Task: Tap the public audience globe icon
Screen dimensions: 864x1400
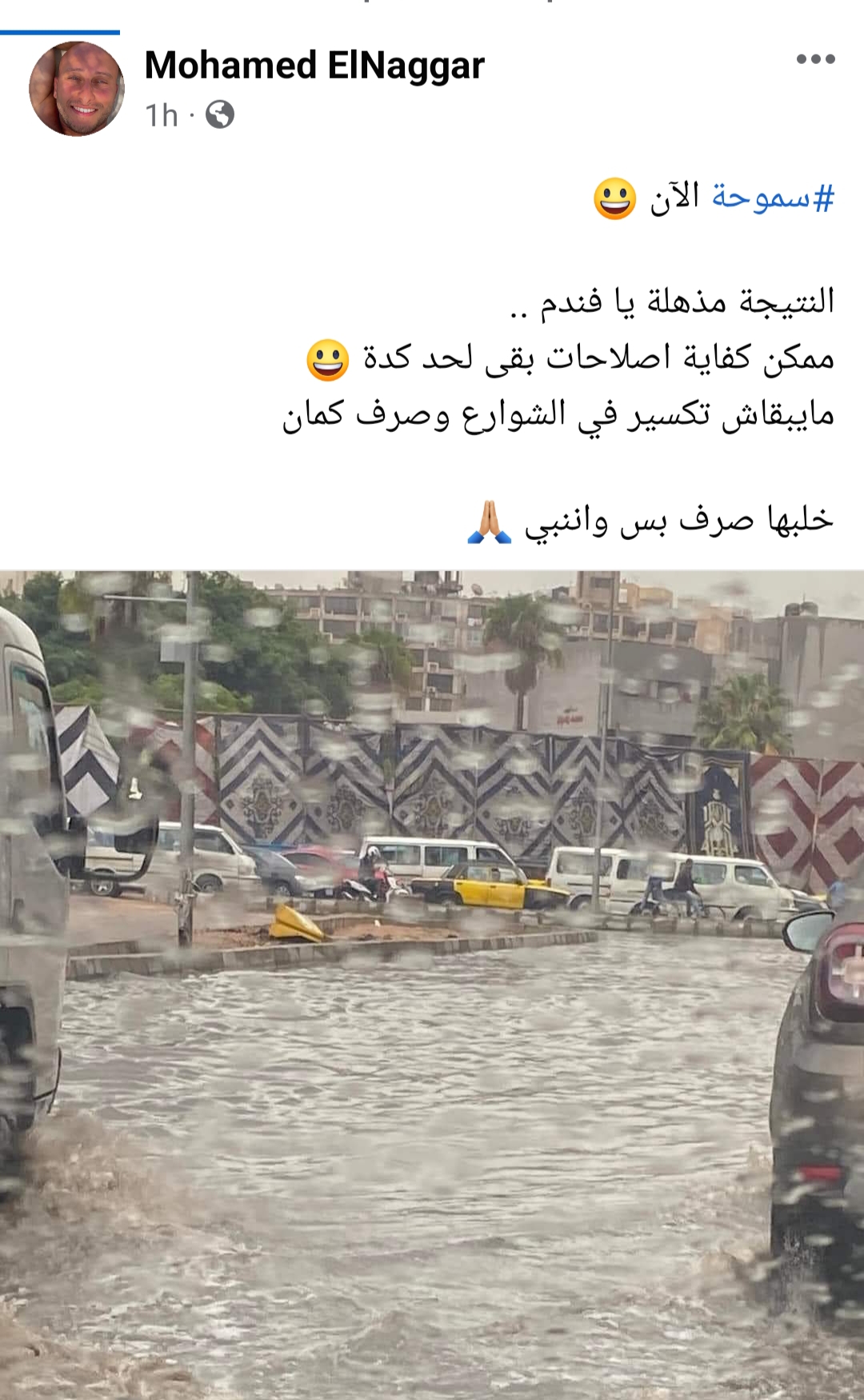Action: (x=220, y=115)
